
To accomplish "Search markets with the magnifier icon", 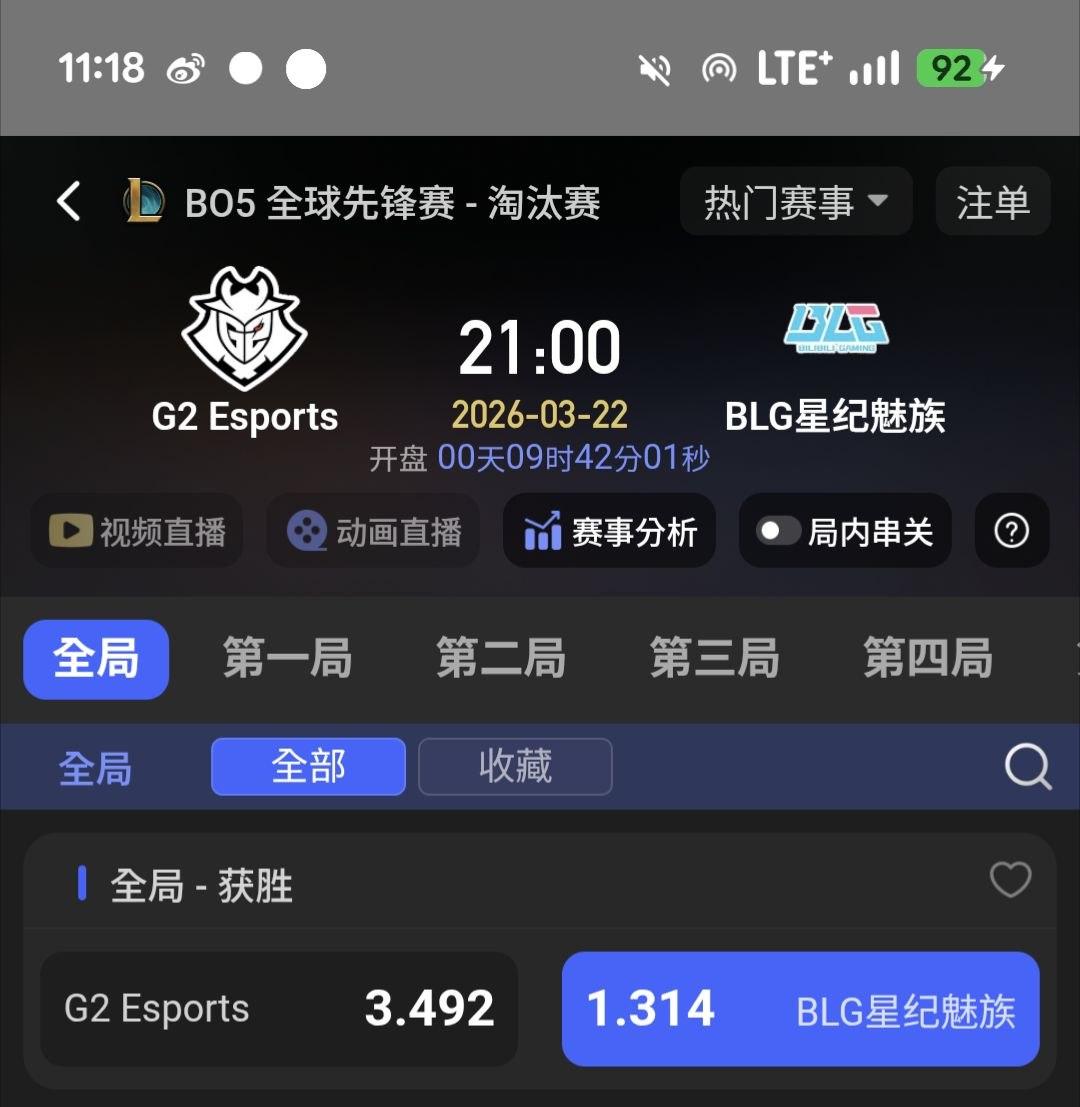I will coord(1027,768).
